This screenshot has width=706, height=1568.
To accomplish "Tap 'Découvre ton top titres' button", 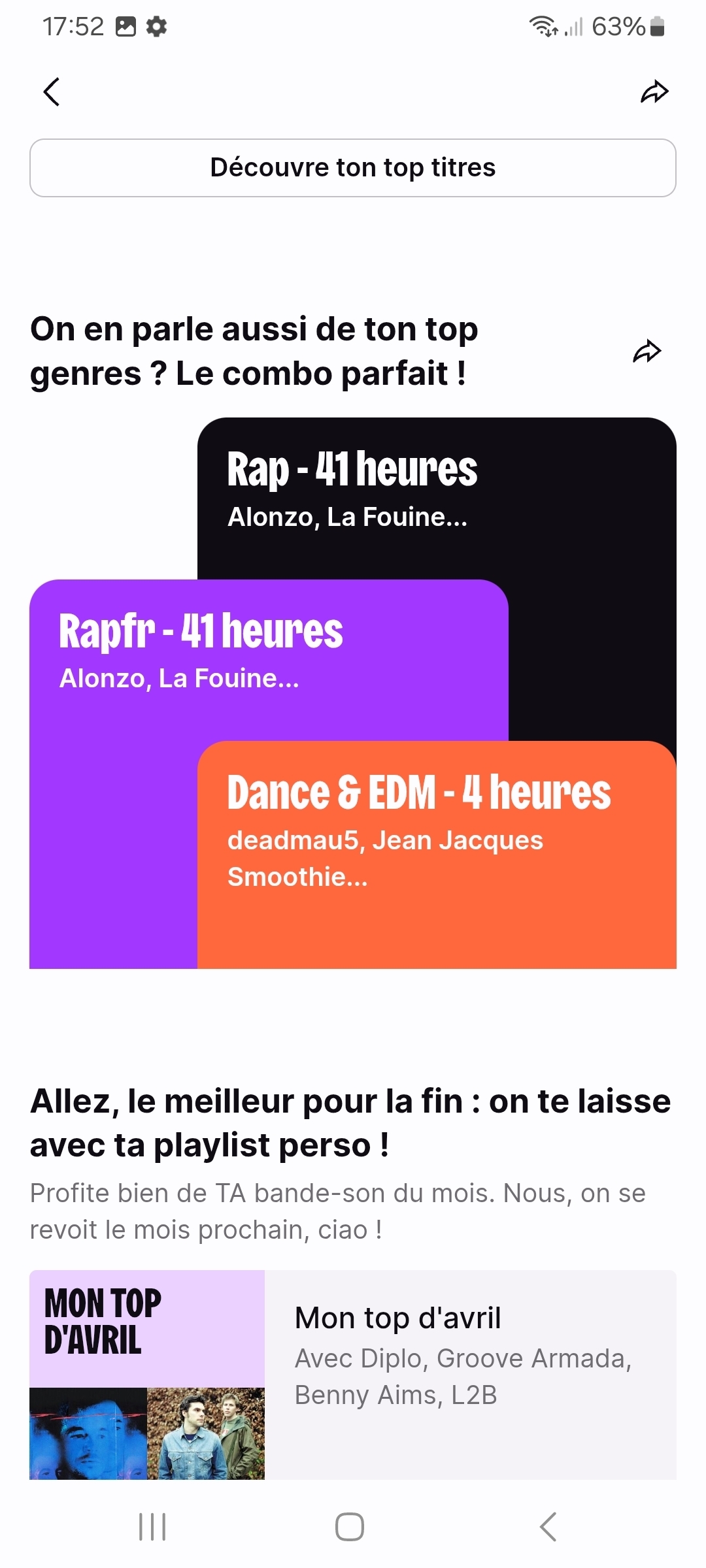I will (x=353, y=168).
